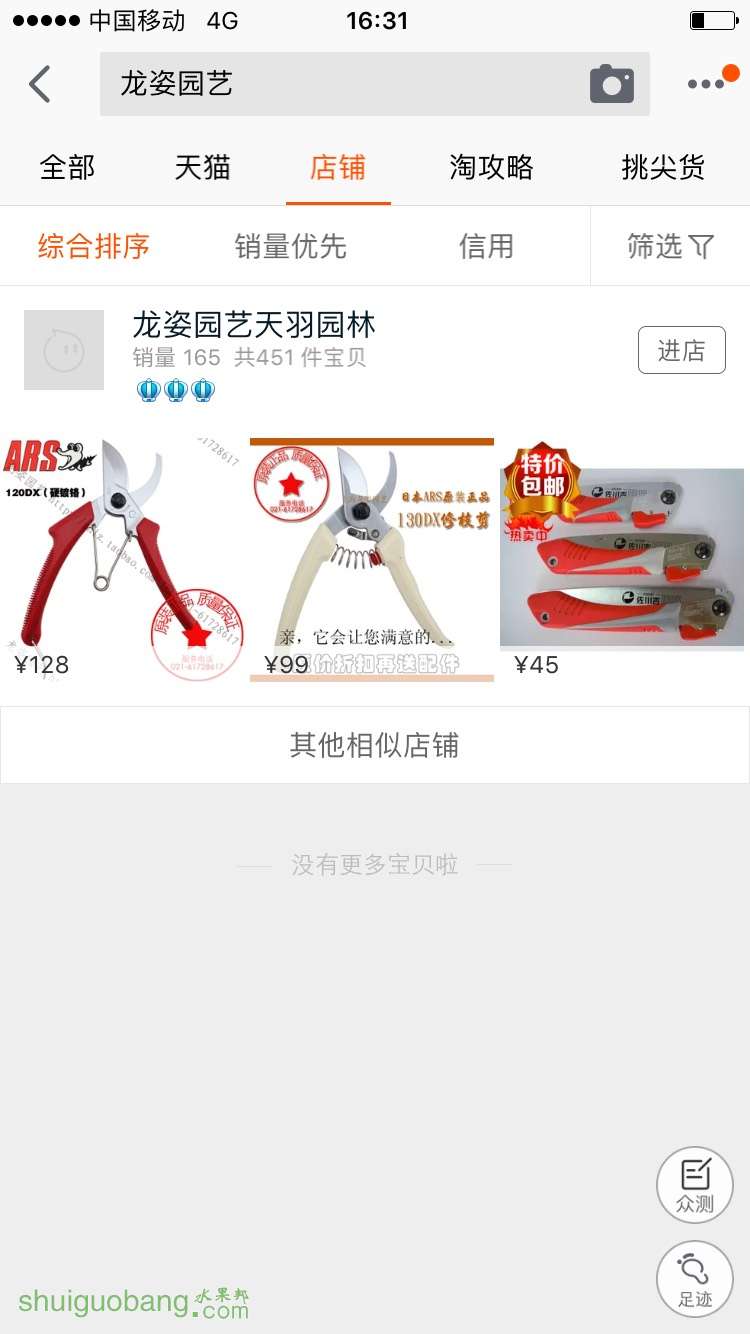This screenshot has height=1334, width=750.
Task: Tap the 进店 button
Action: [x=681, y=350]
